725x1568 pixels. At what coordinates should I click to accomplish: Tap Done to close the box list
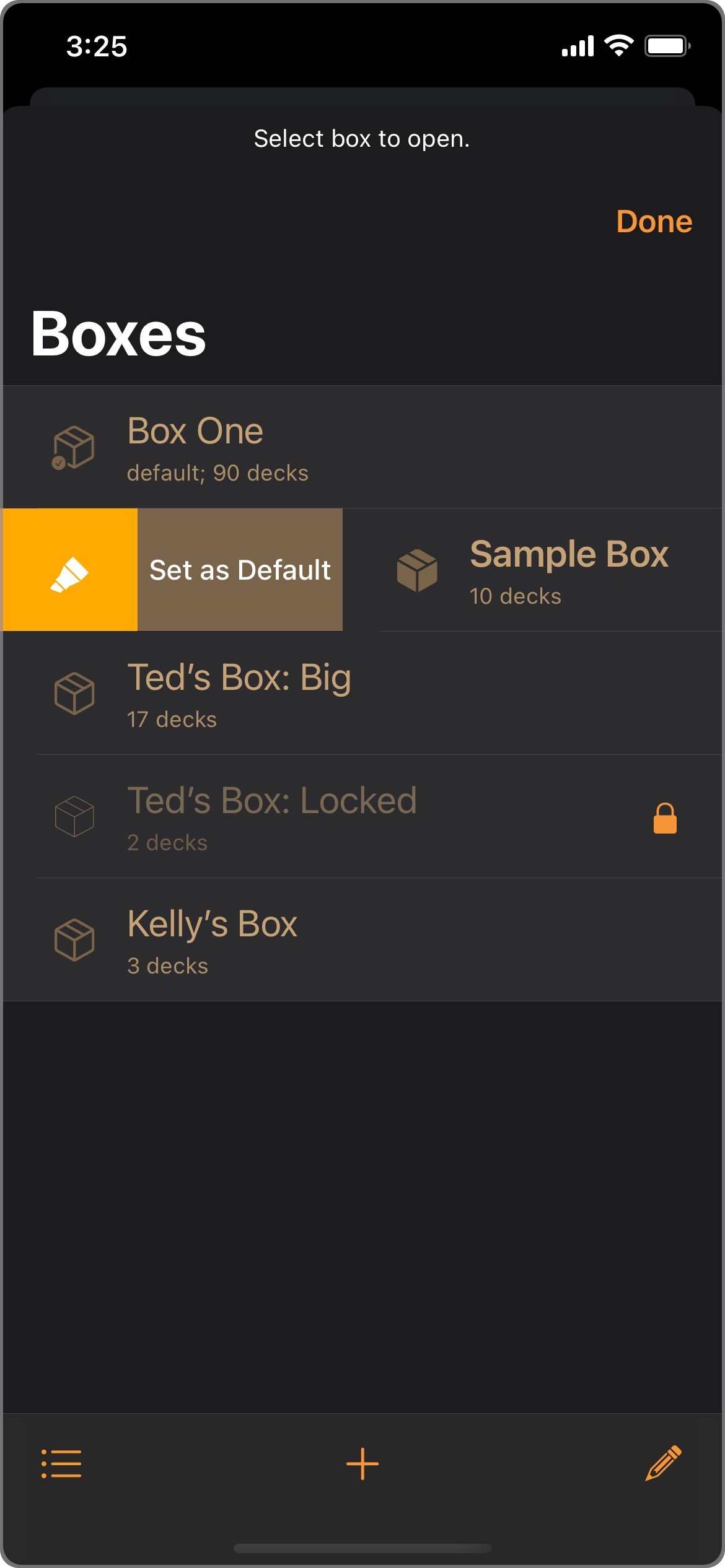654,222
